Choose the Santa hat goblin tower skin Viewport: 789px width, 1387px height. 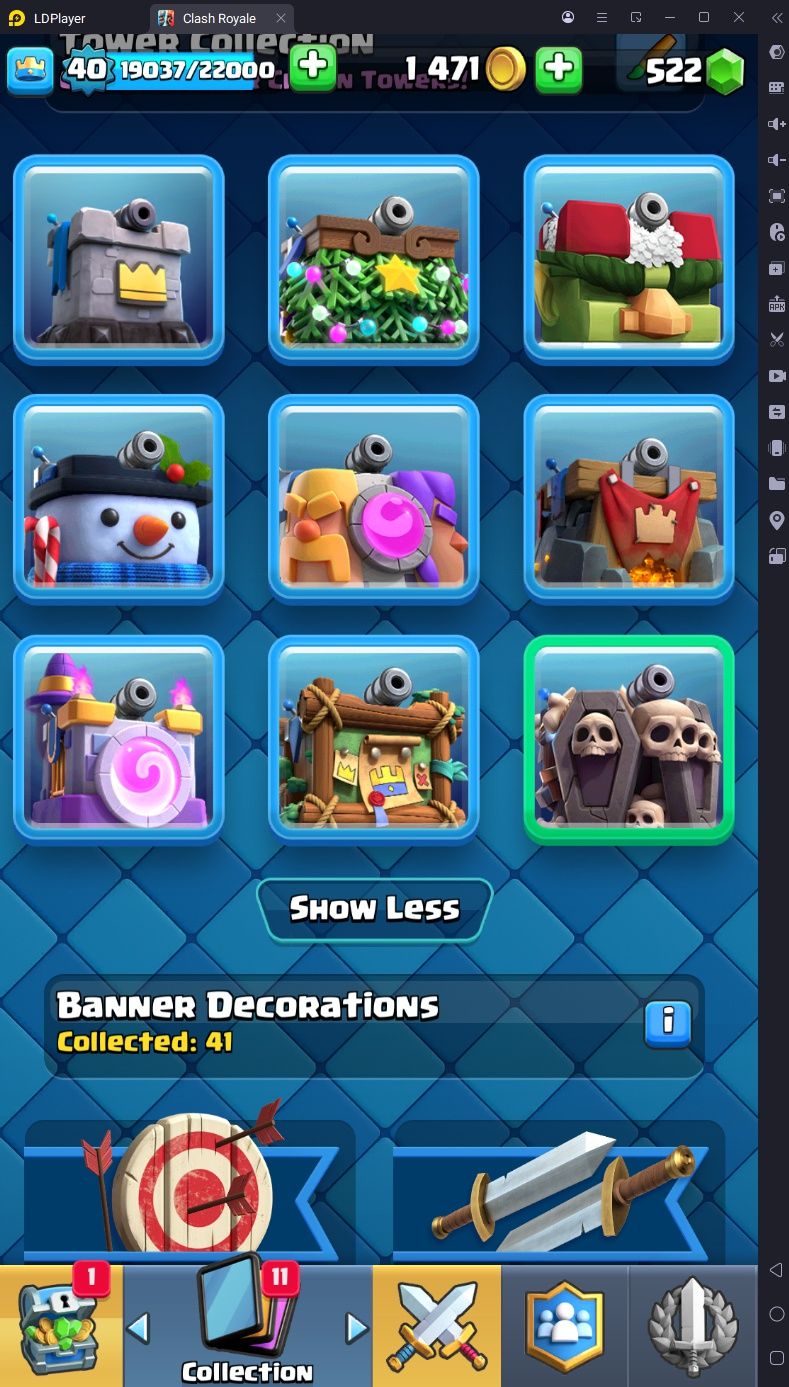click(x=629, y=260)
